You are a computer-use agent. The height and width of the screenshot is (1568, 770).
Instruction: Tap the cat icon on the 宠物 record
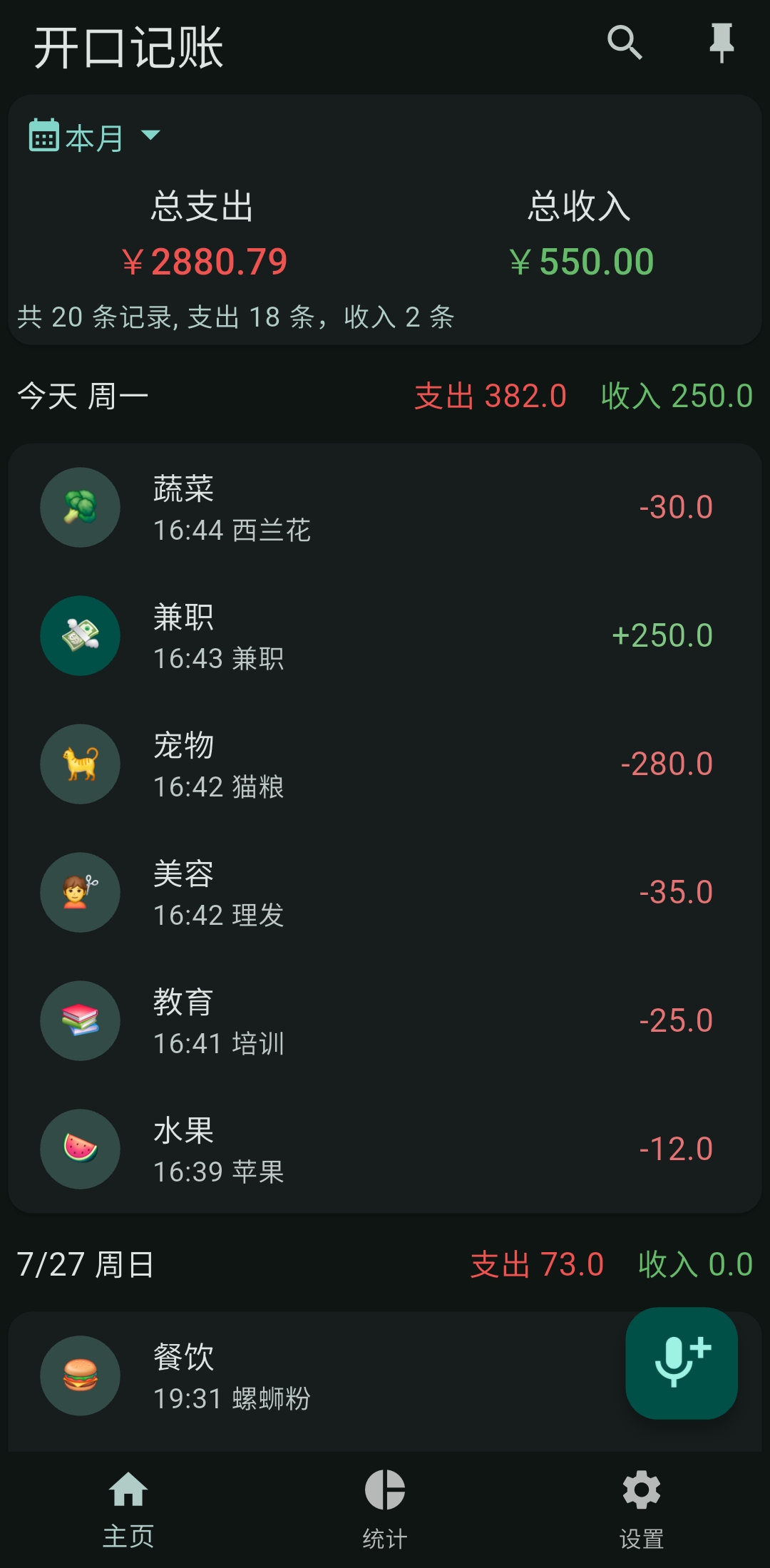coord(80,764)
